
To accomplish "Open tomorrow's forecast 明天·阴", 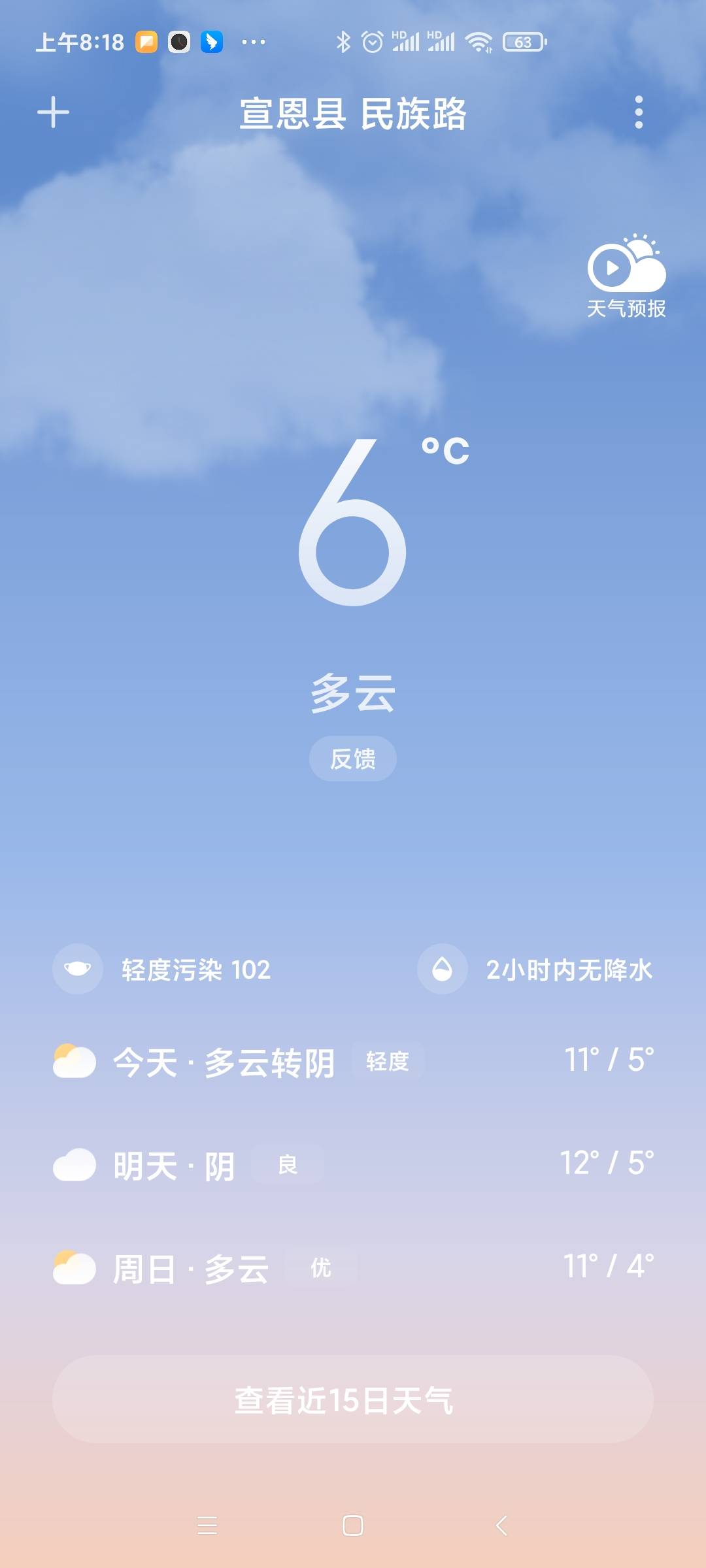I will click(353, 1165).
